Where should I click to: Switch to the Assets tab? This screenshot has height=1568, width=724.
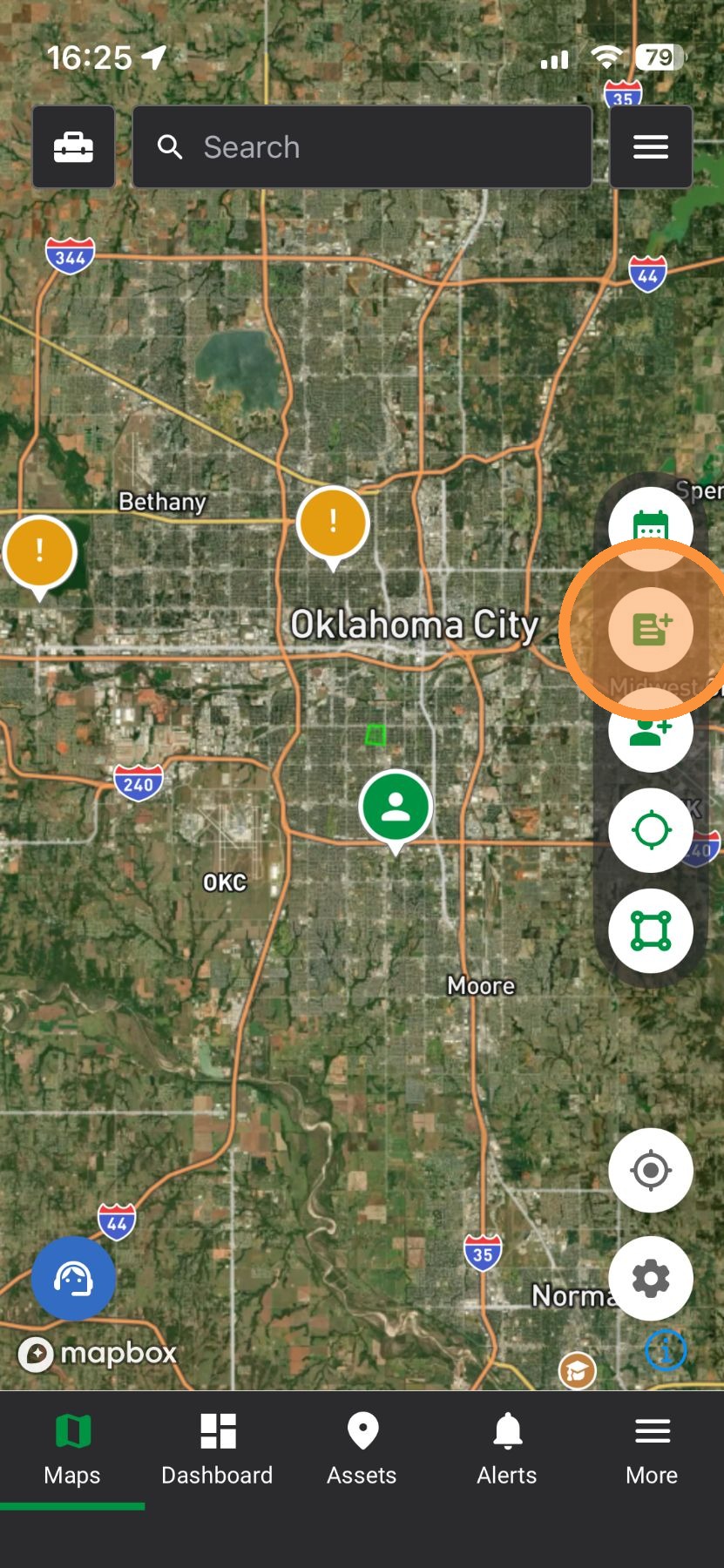pyautogui.click(x=362, y=1450)
